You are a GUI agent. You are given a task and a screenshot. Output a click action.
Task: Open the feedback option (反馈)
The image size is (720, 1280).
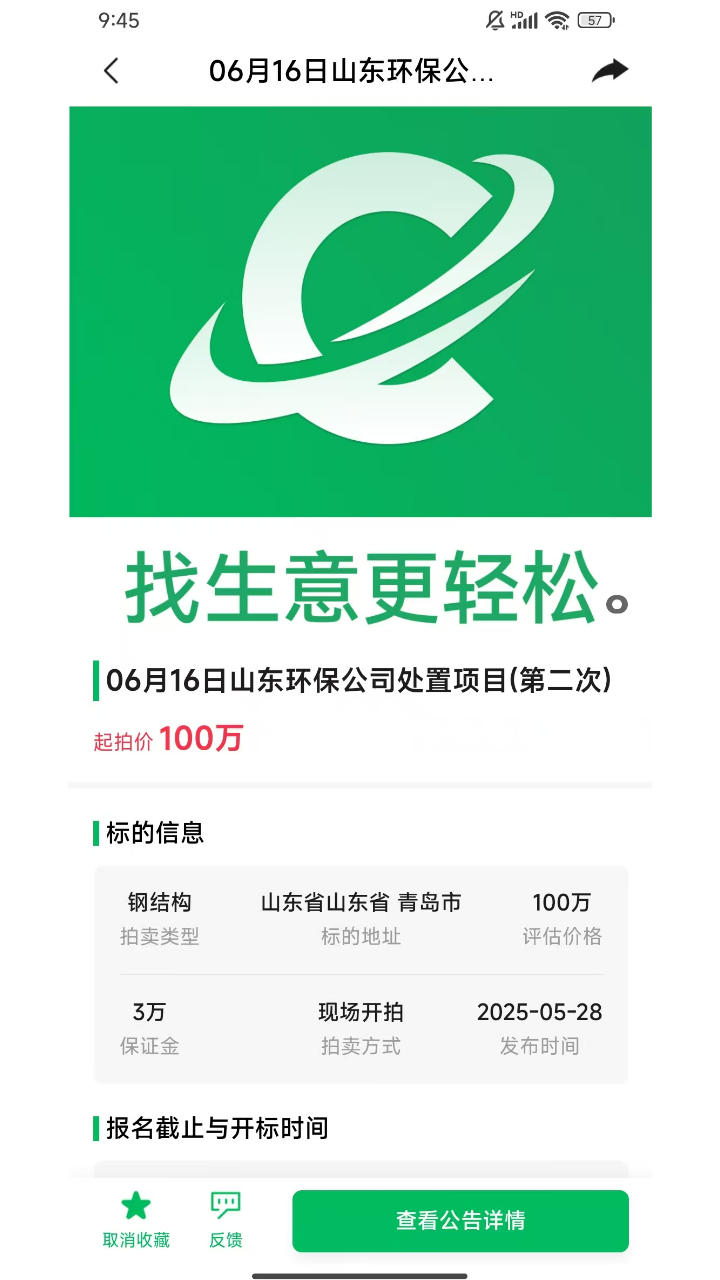(x=226, y=1220)
